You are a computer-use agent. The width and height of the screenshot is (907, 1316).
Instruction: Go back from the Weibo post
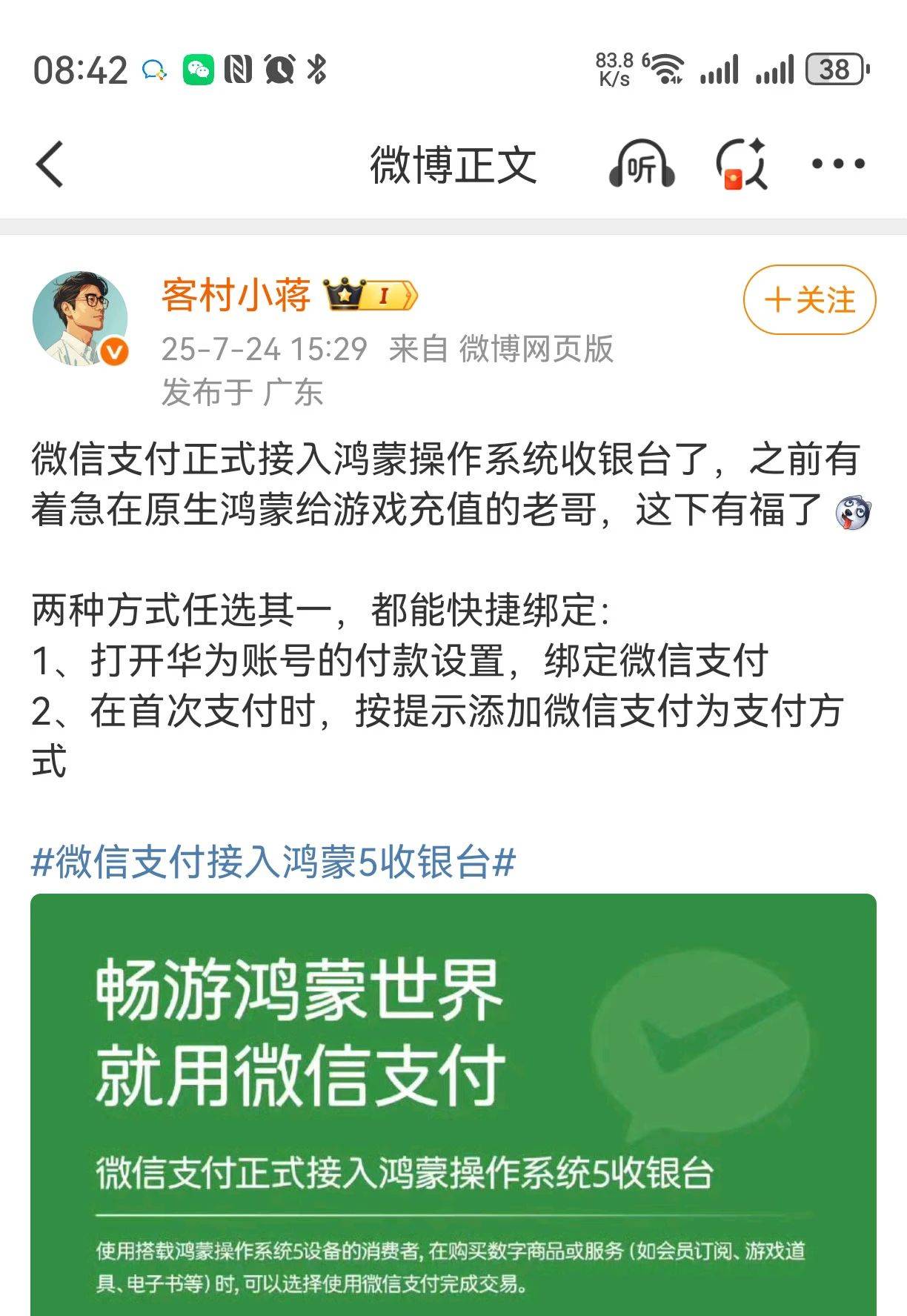pyautogui.click(x=50, y=164)
